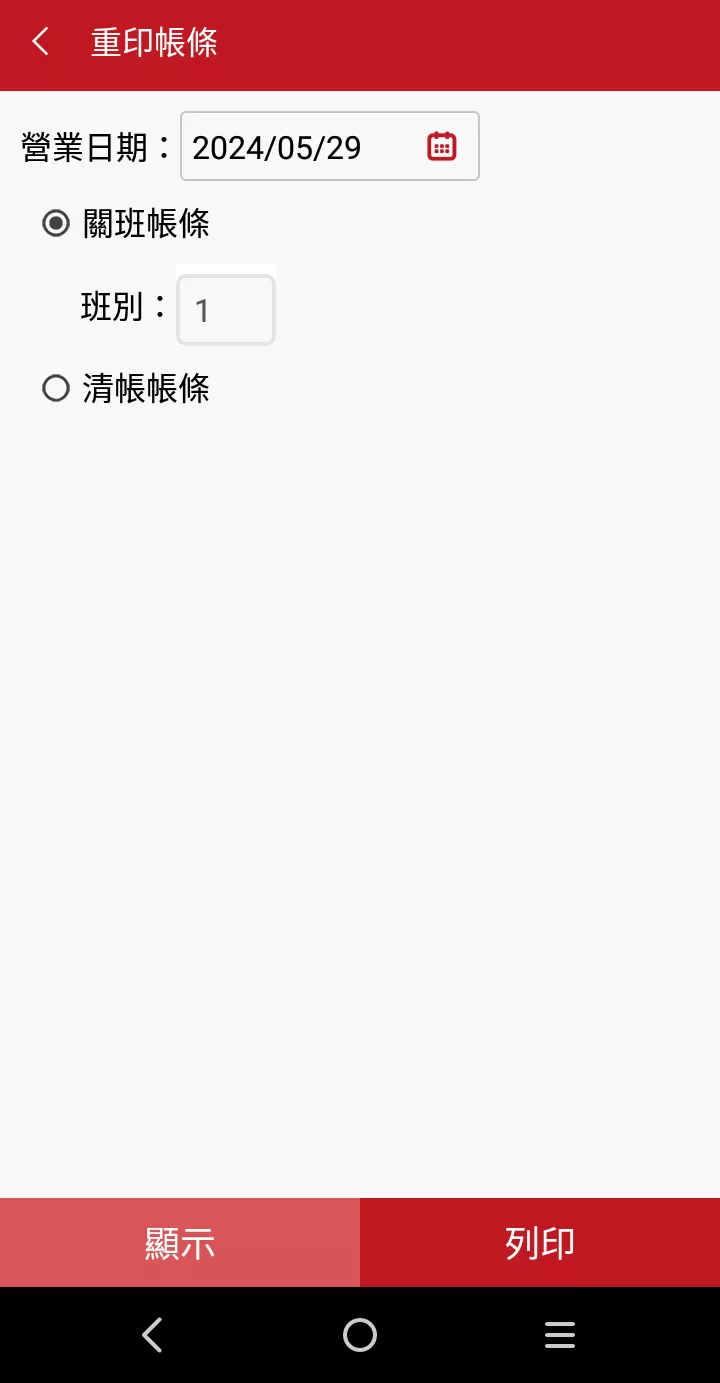The height and width of the screenshot is (1383, 720).
Task: Tap the 顯示 button
Action: pyautogui.click(x=180, y=1243)
